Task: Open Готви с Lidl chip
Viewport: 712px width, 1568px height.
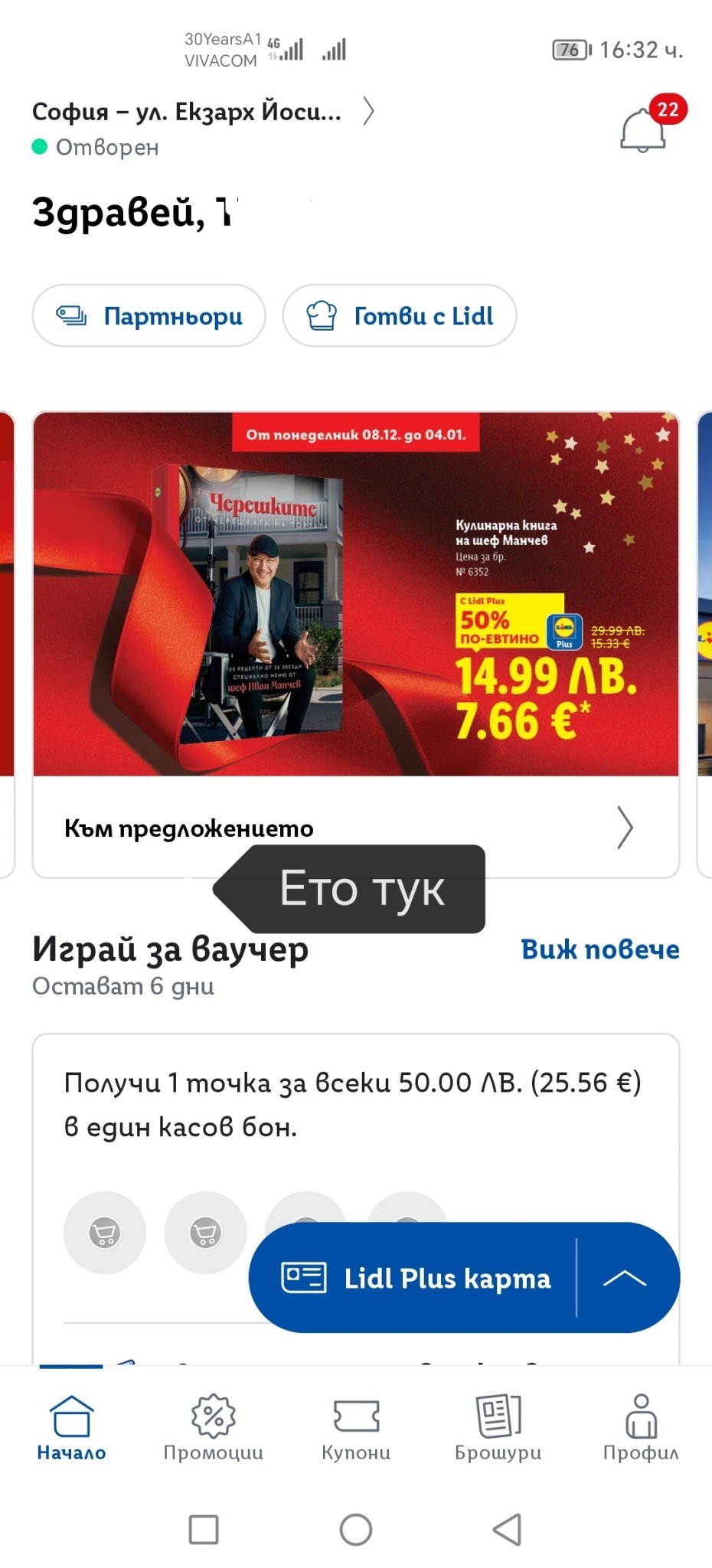Action: point(400,315)
